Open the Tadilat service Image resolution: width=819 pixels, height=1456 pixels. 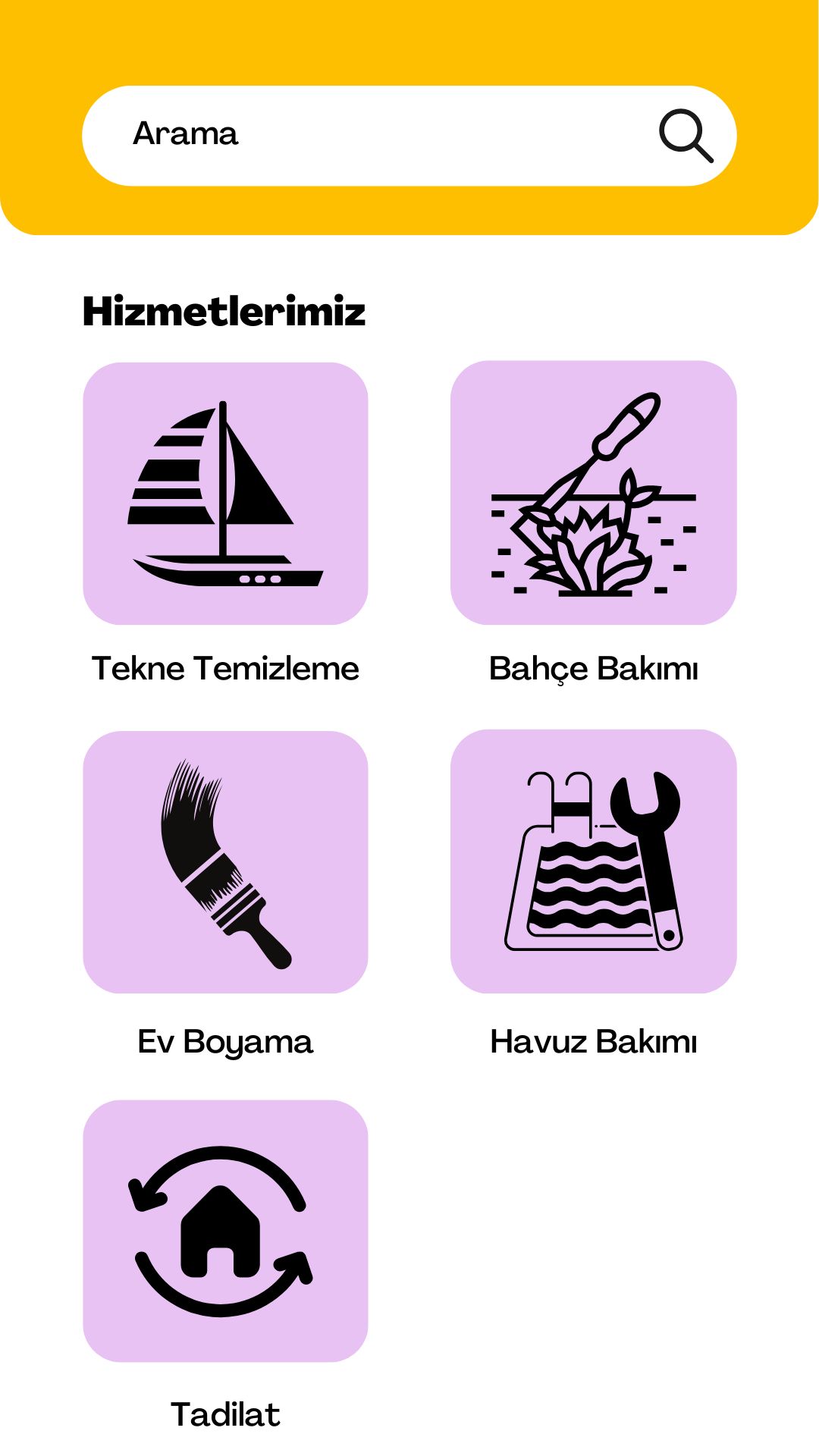tap(225, 1231)
